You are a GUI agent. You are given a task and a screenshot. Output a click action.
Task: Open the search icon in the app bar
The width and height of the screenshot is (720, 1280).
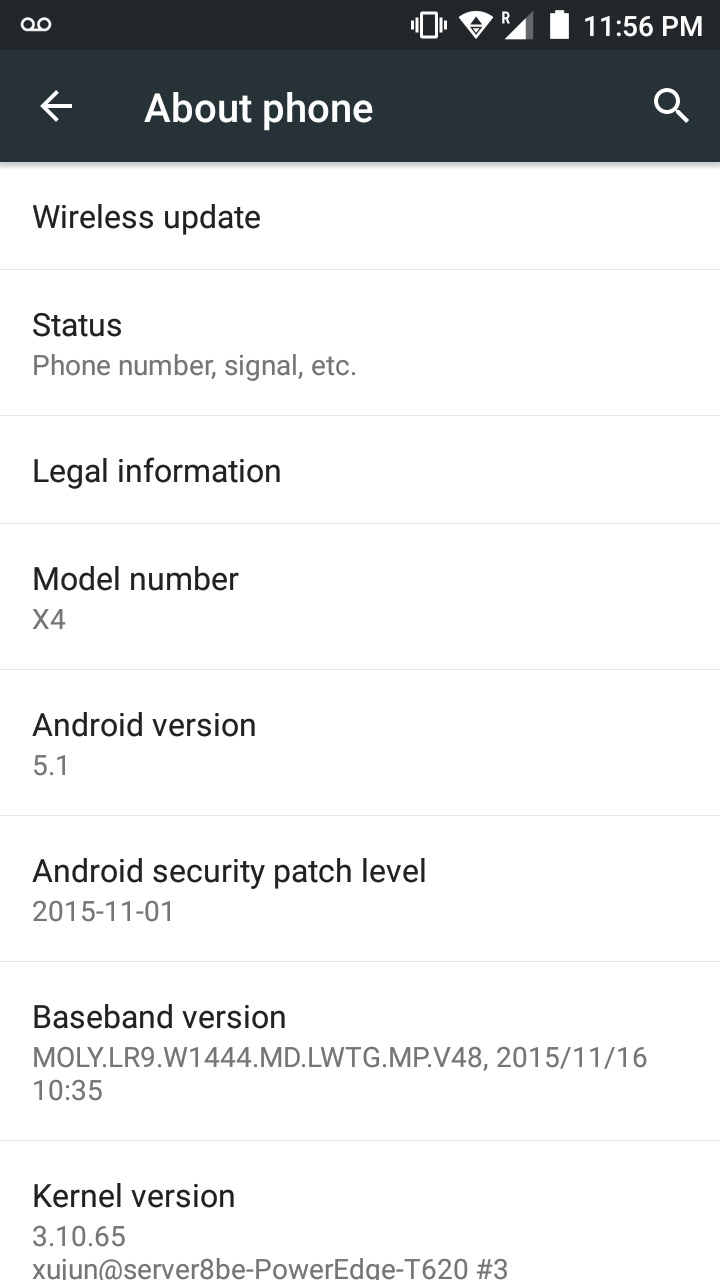coord(671,106)
